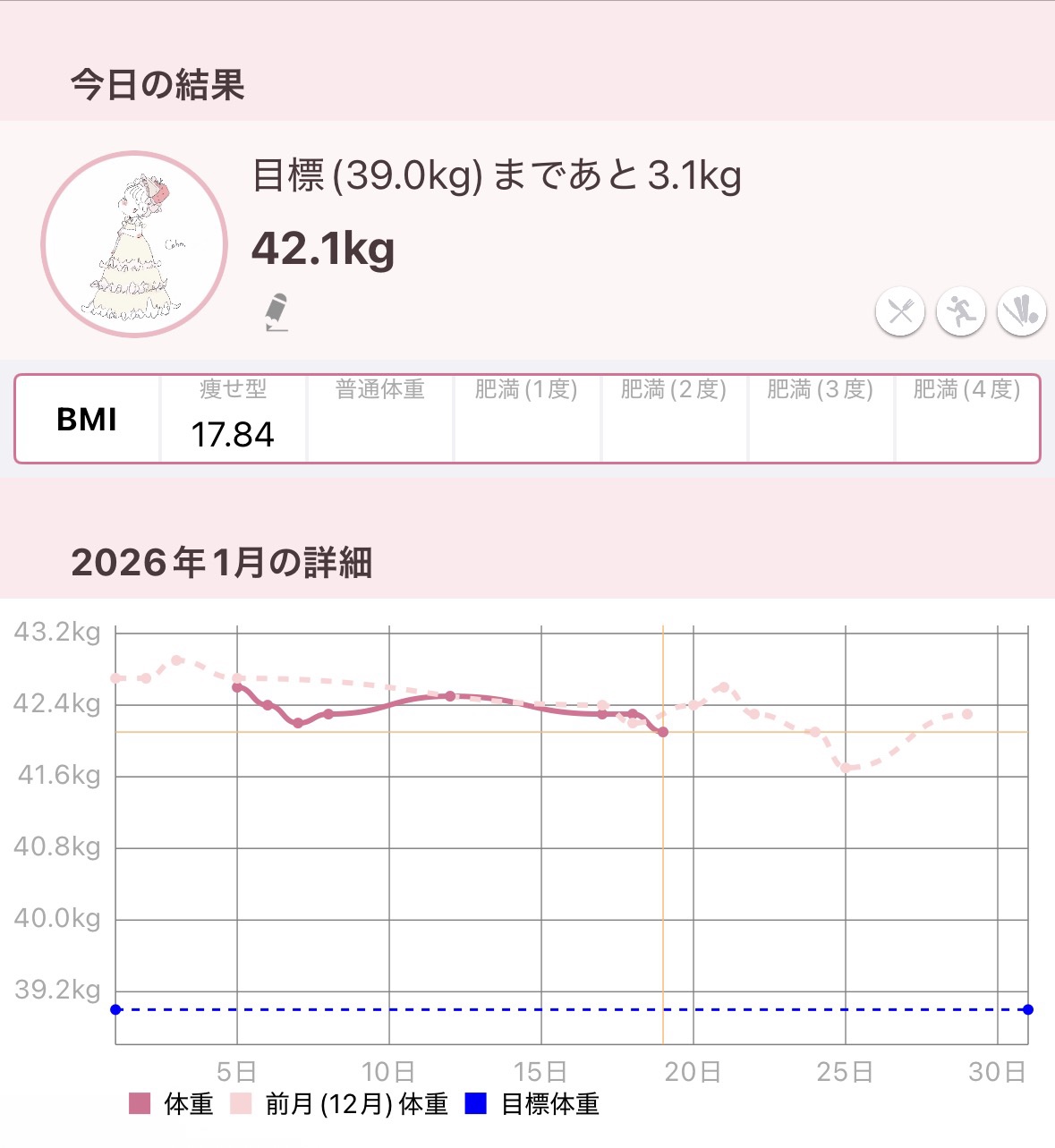Select the vegetables food icon on the right
This screenshot has height=1148, width=1055.
[x=1020, y=311]
